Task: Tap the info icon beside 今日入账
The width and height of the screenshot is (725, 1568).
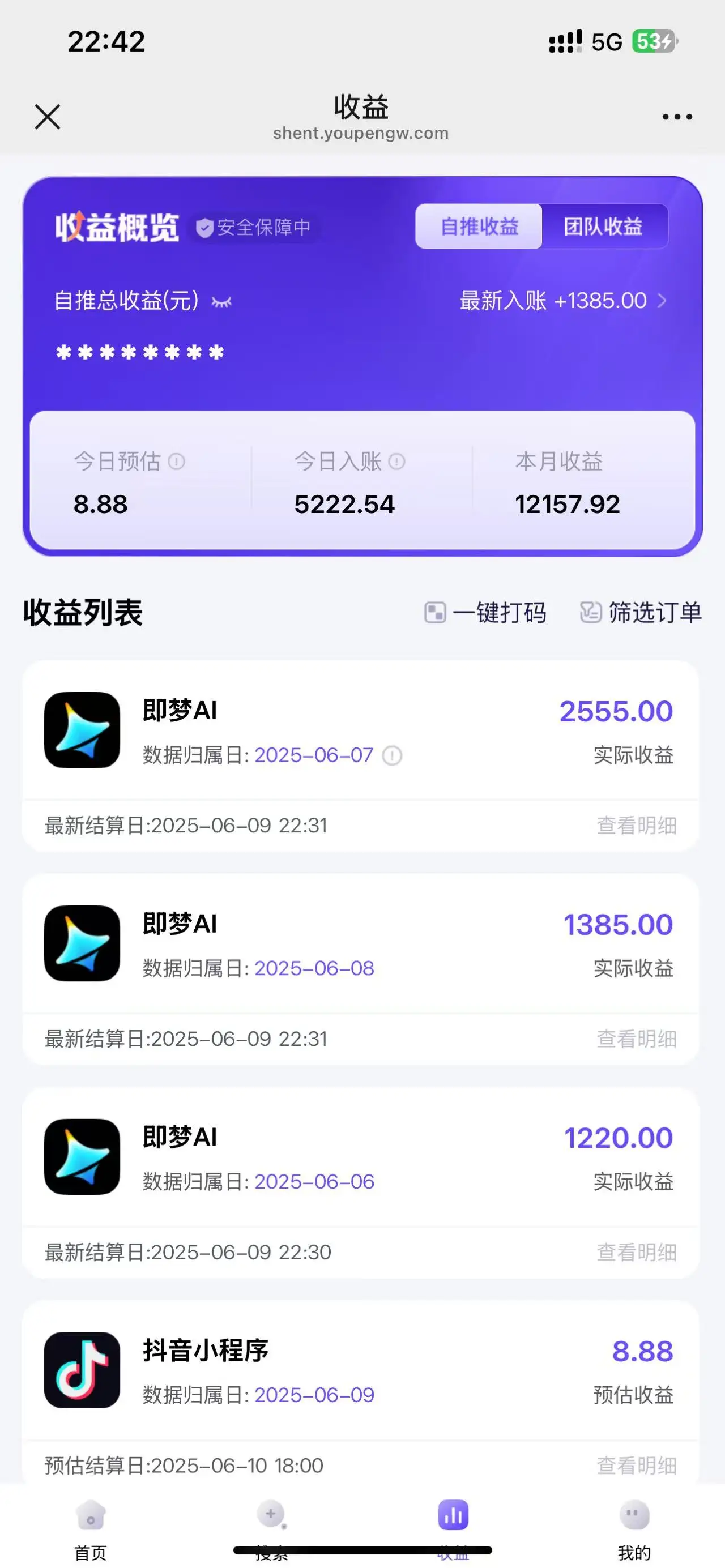Action: coord(398,462)
